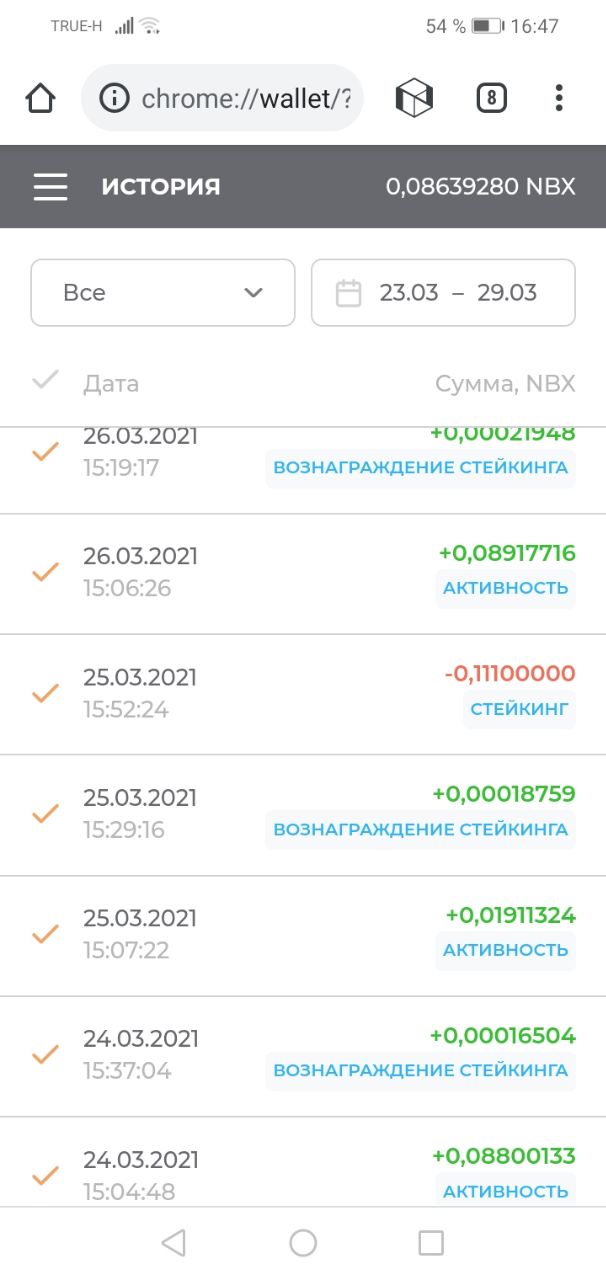Image resolution: width=606 pixels, height=1280 pixels.
Task: Open the 26.03.2021 15:06:26 activity transaction
Action: 303,574
